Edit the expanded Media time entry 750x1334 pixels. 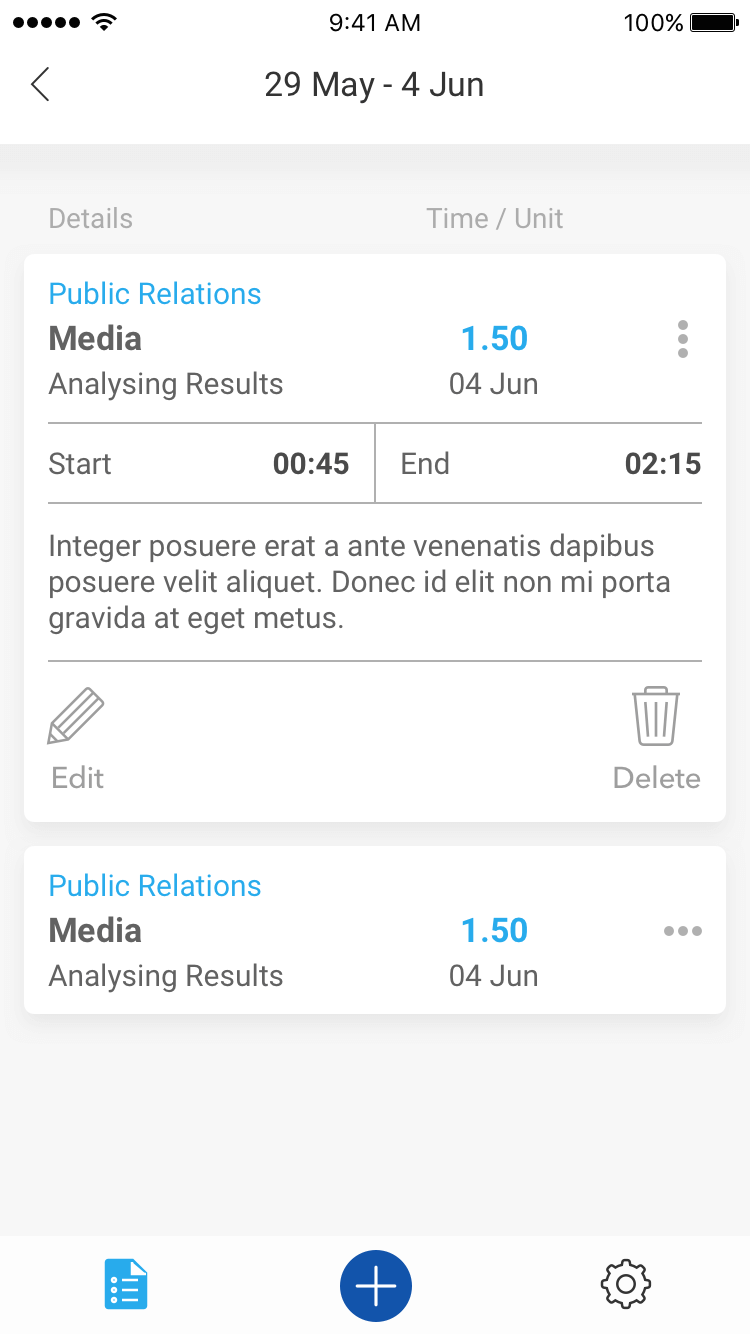[77, 738]
